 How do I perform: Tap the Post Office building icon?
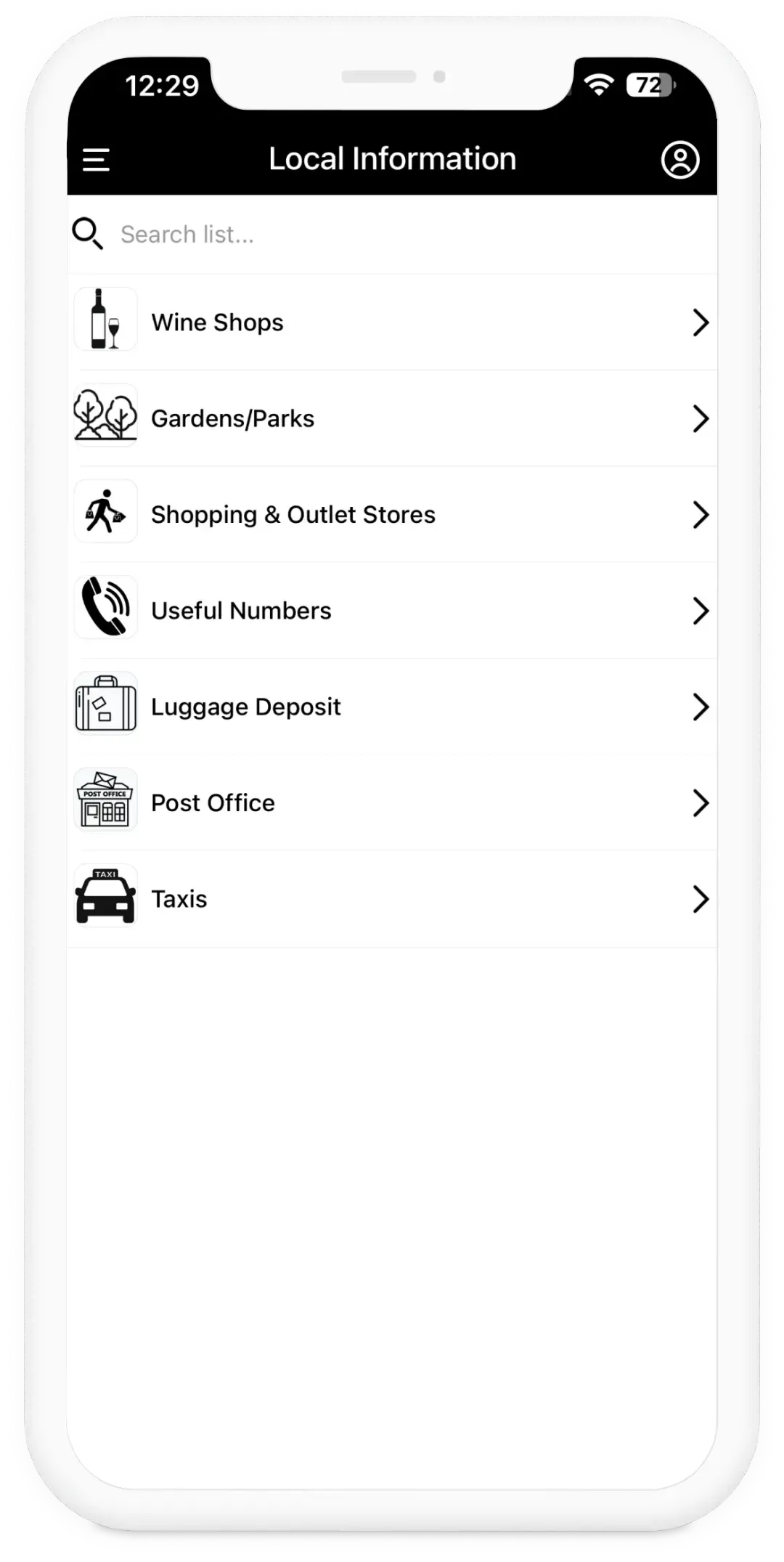tap(105, 801)
